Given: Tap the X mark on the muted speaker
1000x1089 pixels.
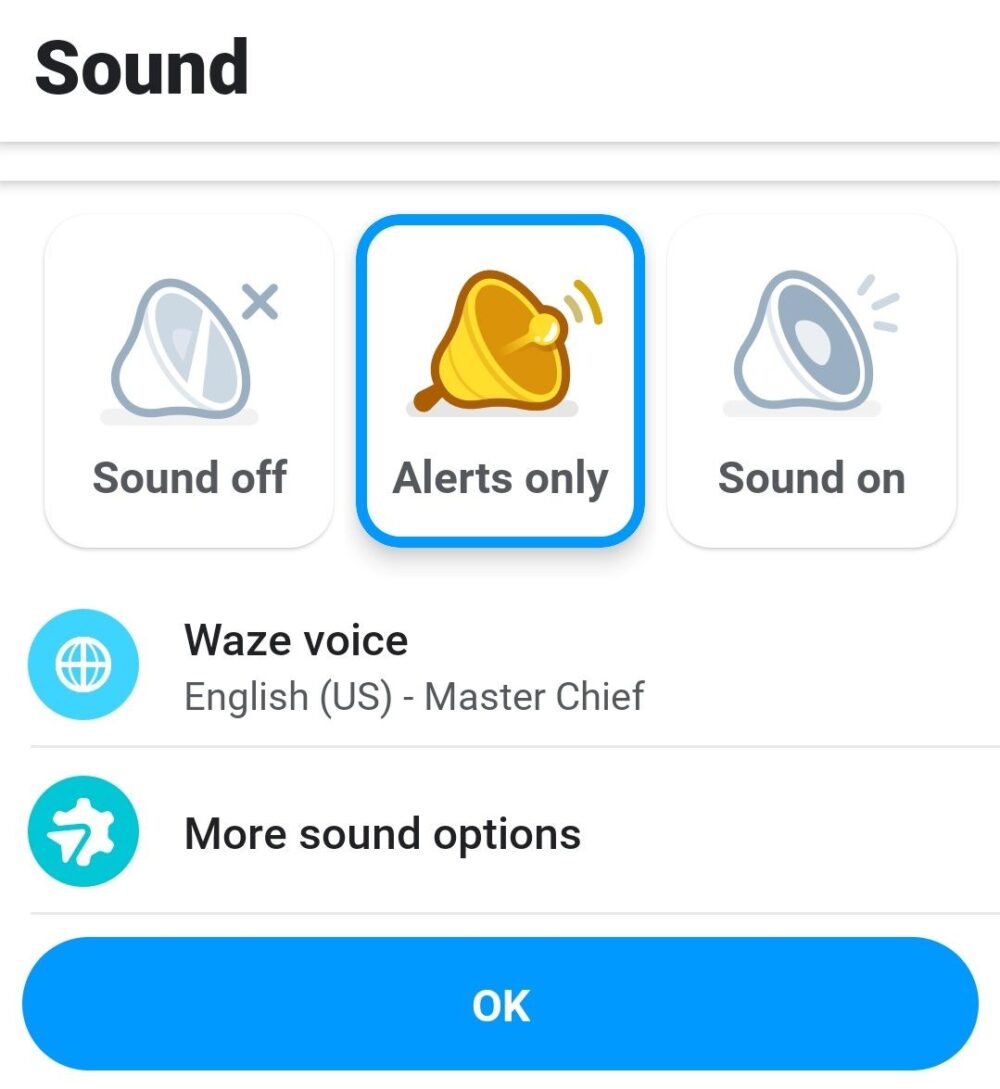Looking at the screenshot, I should [x=262, y=300].
